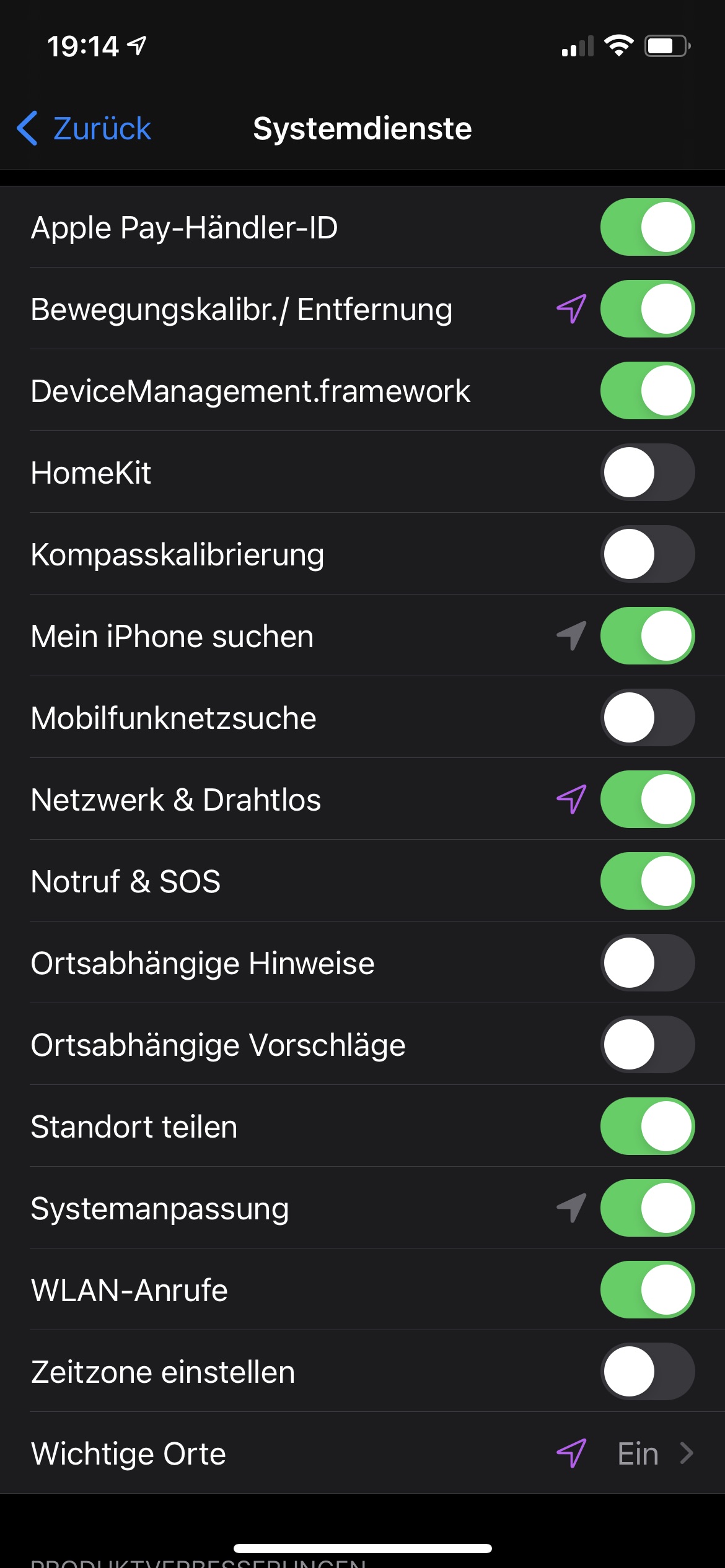Turn on Ortsabhängige Vorschläge
The height and width of the screenshot is (1568, 725).
[647, 1045]
